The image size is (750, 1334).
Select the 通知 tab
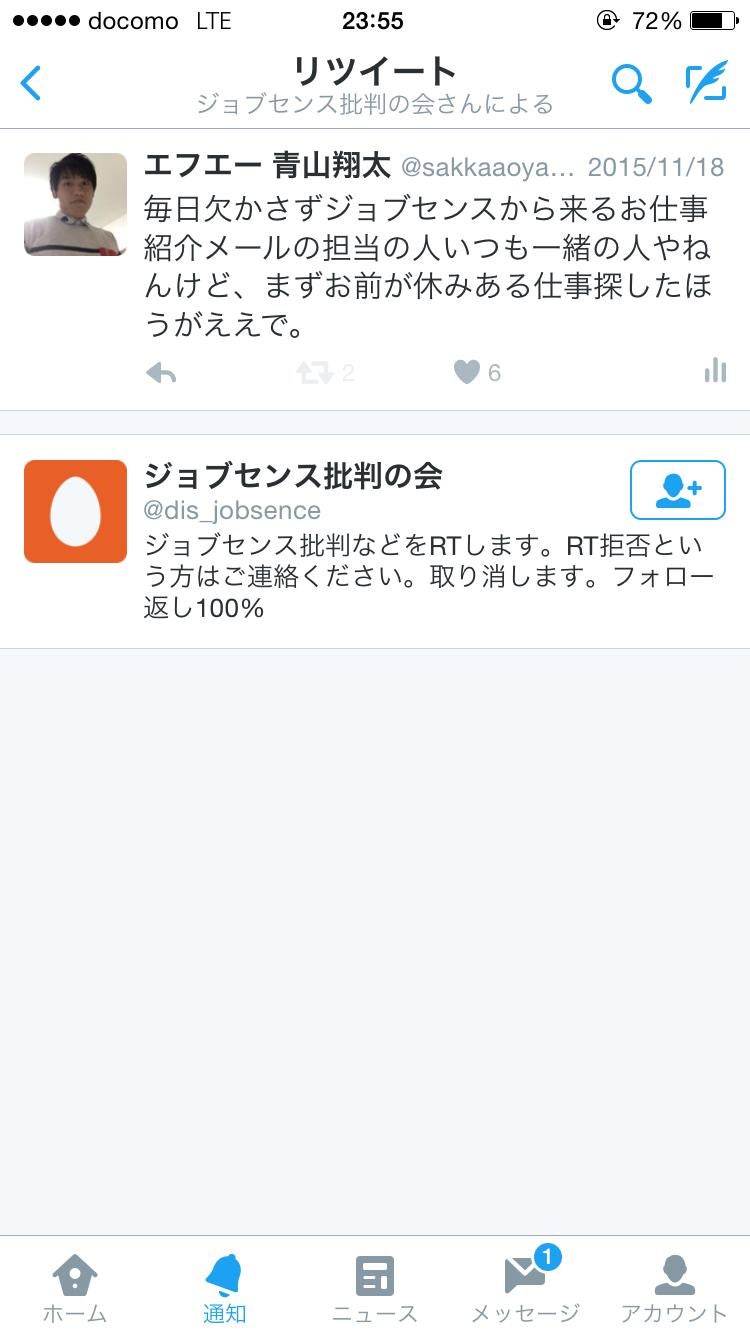click(225, 1288)
